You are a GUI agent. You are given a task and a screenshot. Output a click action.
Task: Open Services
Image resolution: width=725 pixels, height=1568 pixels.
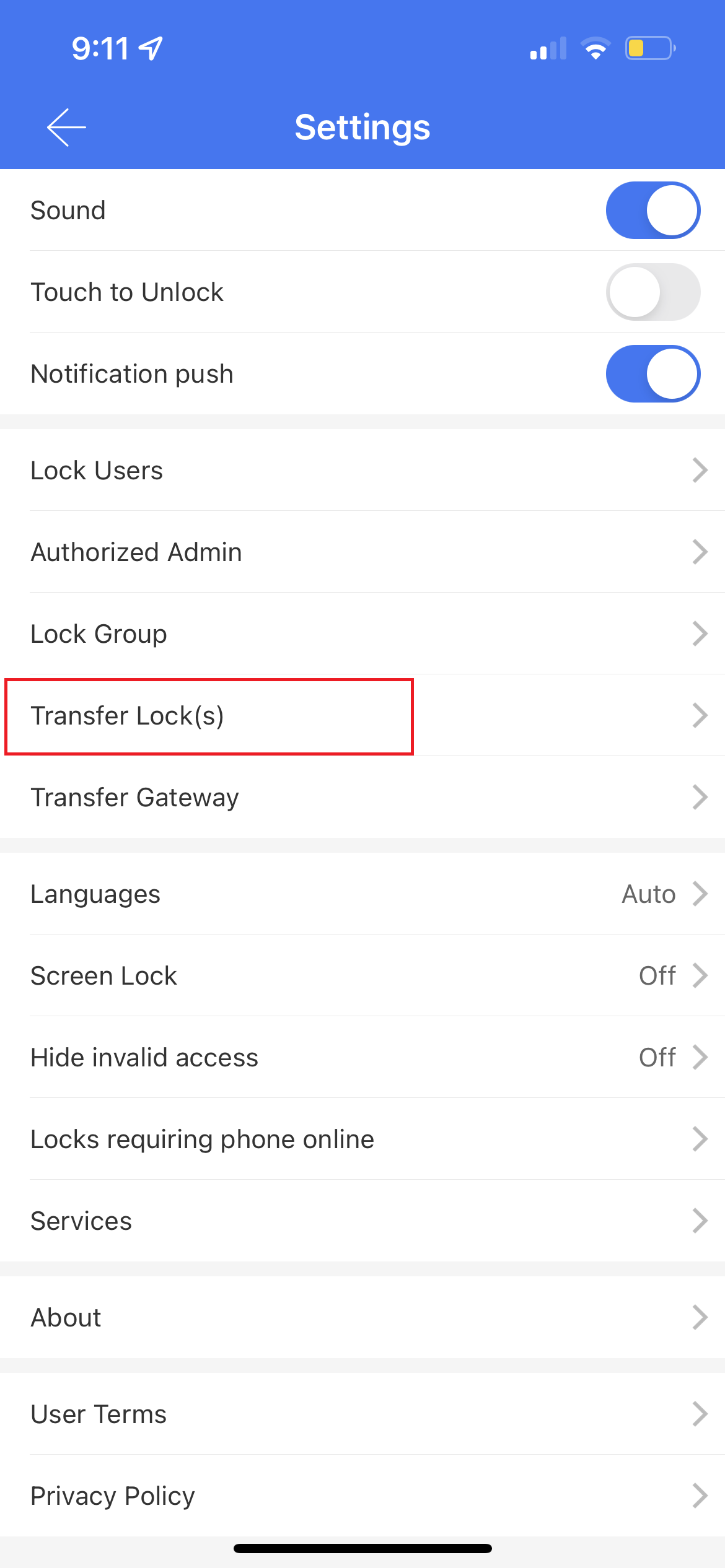point(362,1221)
